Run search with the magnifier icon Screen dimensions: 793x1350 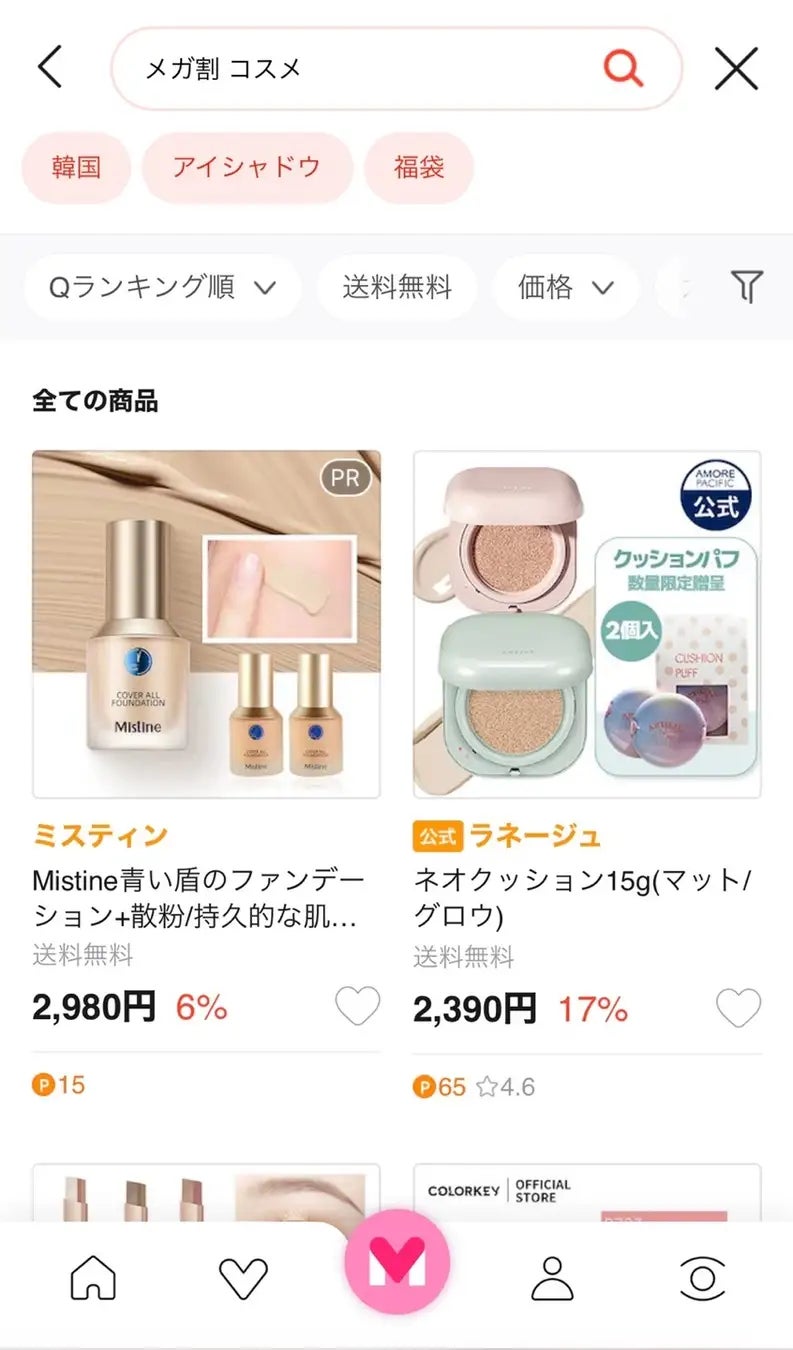(623, 68)
